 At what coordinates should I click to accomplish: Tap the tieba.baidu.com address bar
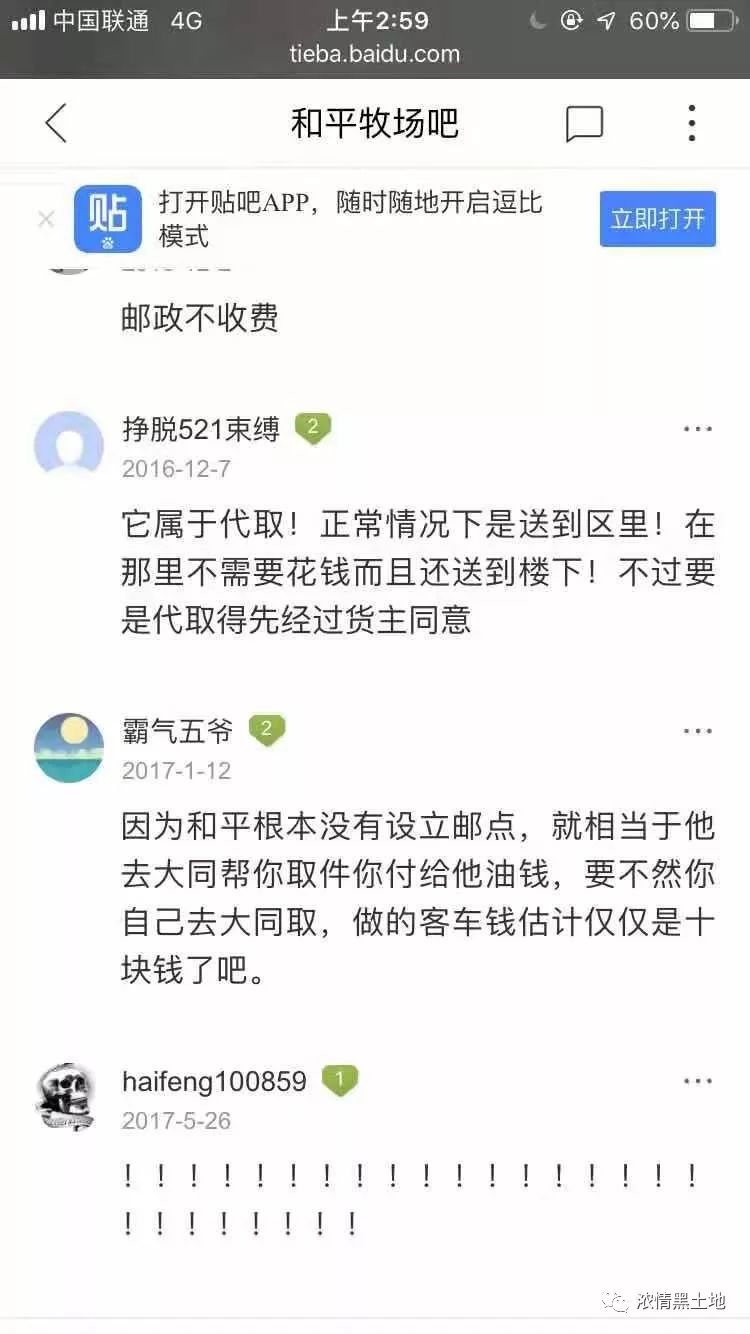click(375, 54)
